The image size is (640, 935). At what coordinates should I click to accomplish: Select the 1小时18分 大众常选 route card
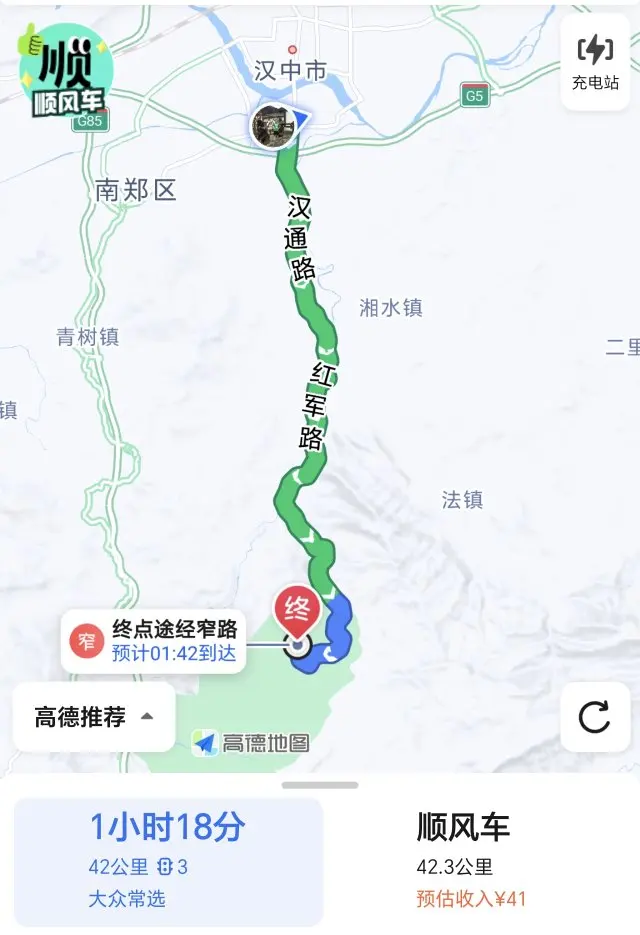tap(168, 862)
